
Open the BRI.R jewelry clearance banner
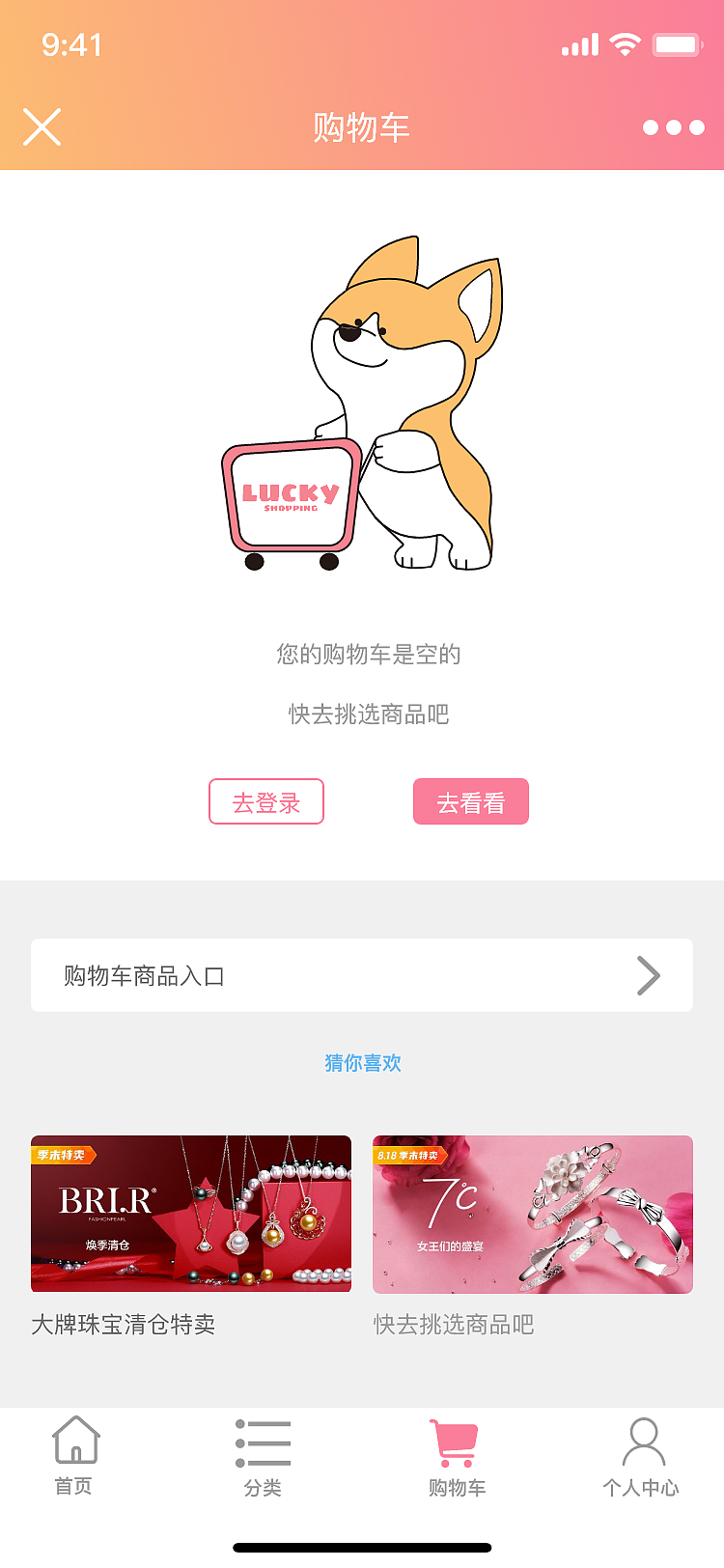191,1214
